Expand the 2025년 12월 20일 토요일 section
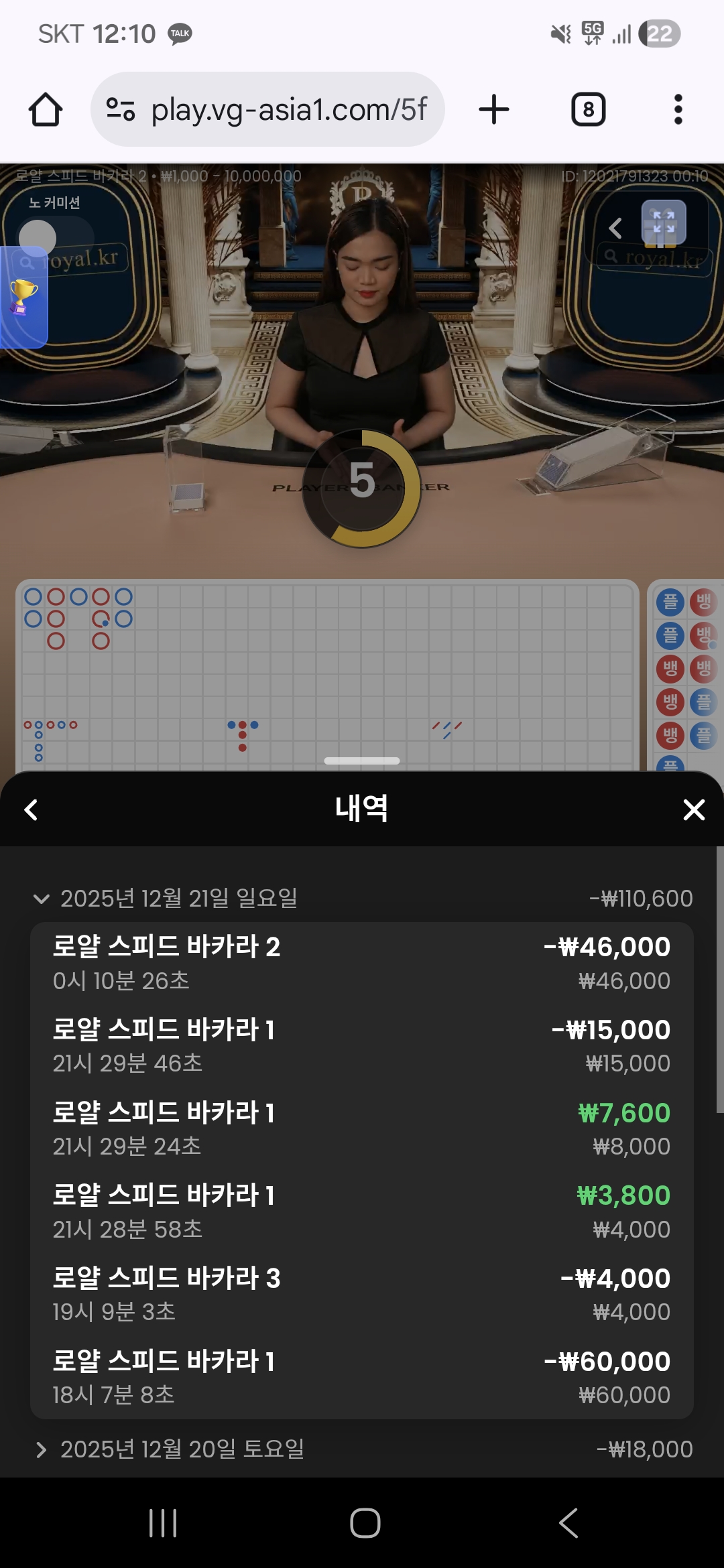Image resolution: width=724 pixels, height=1568 pixels. tap(42, 1449)
